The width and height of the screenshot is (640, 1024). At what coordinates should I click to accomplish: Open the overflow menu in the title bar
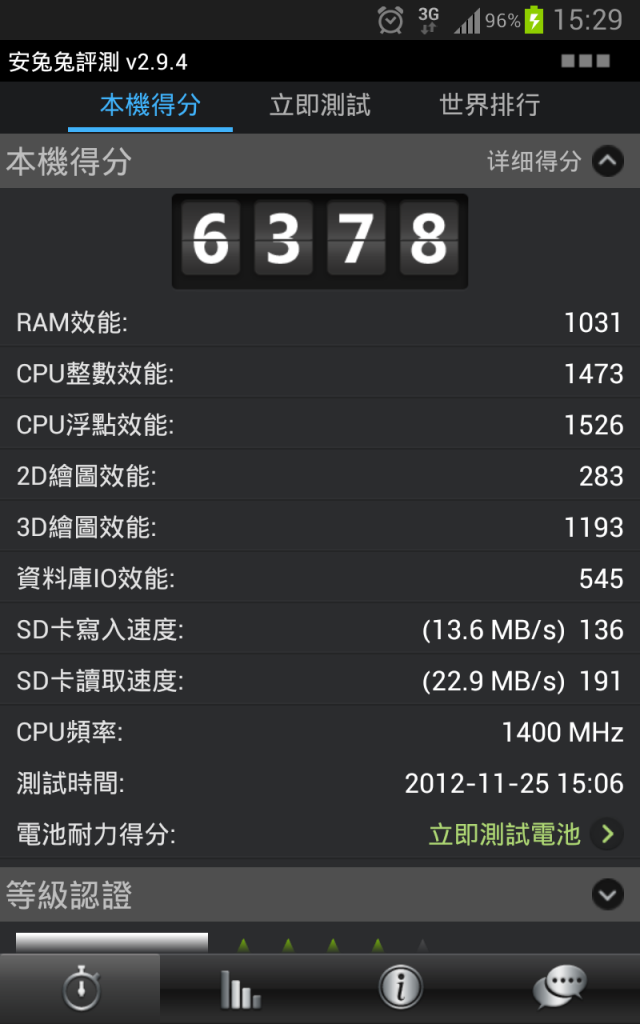click(586, 61)
